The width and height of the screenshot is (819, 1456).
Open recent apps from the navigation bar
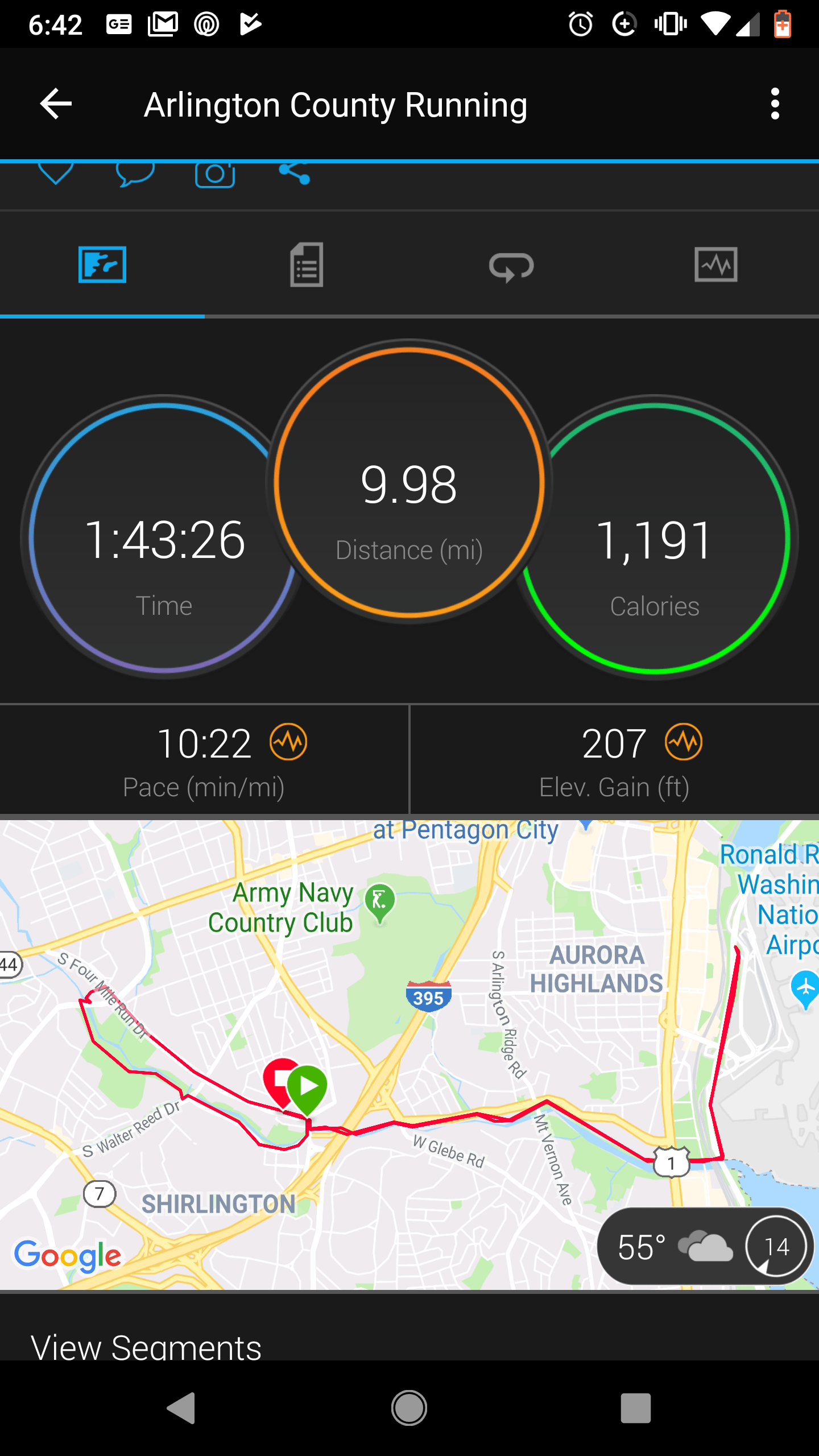coord(635,1408)
